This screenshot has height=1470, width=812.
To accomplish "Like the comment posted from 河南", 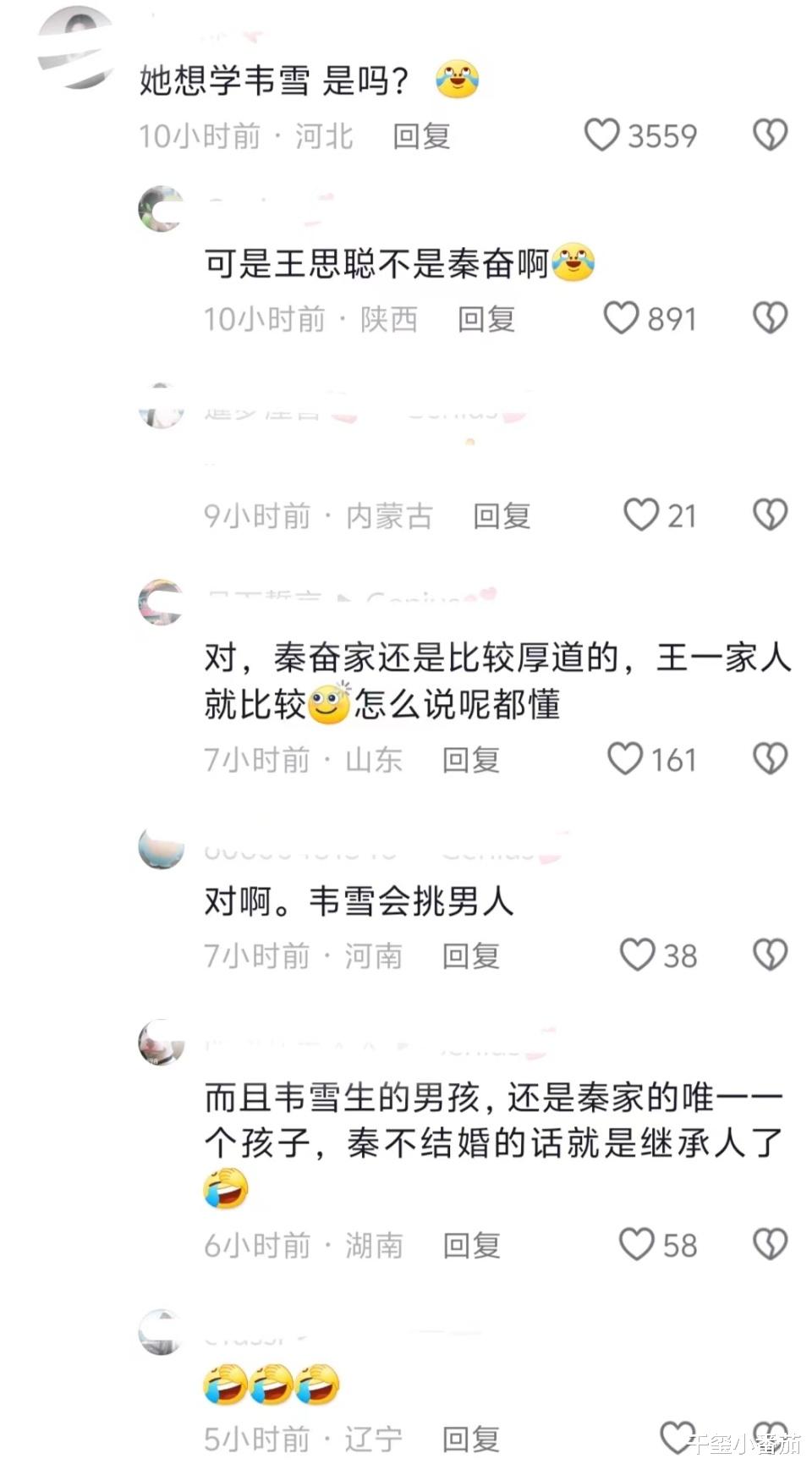I will (x=637, y=956).
